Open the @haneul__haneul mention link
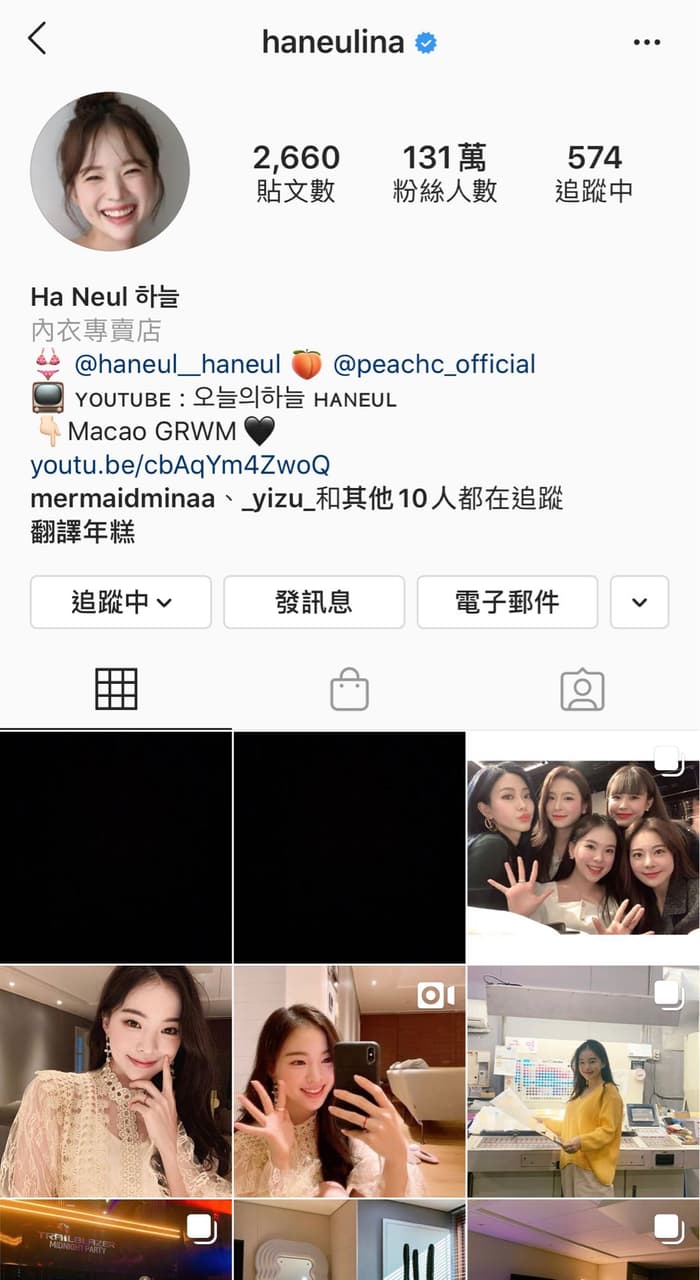The width and height of the screenshot is (700, 1280). point(177,364)
